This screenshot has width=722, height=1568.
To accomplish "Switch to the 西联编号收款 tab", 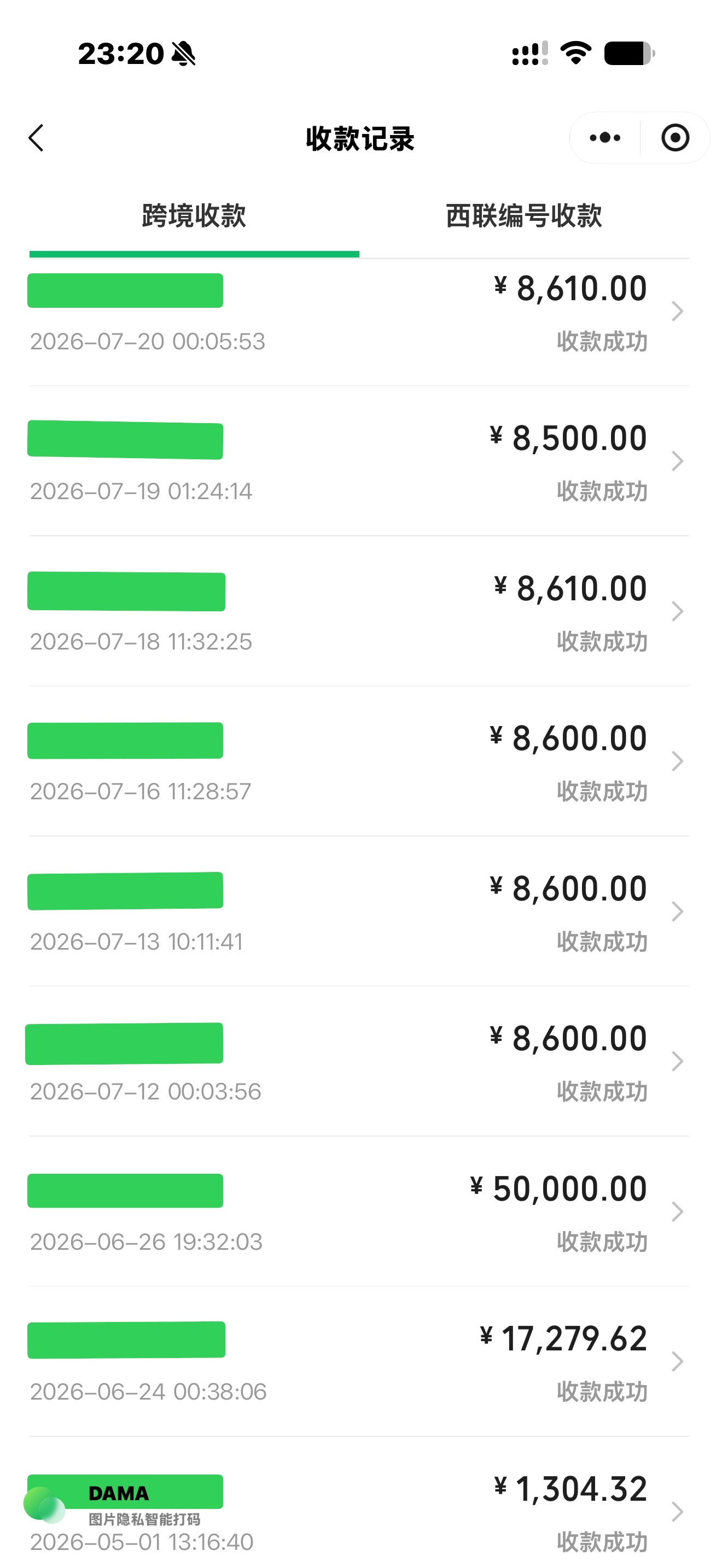I will tap(524, 216).
